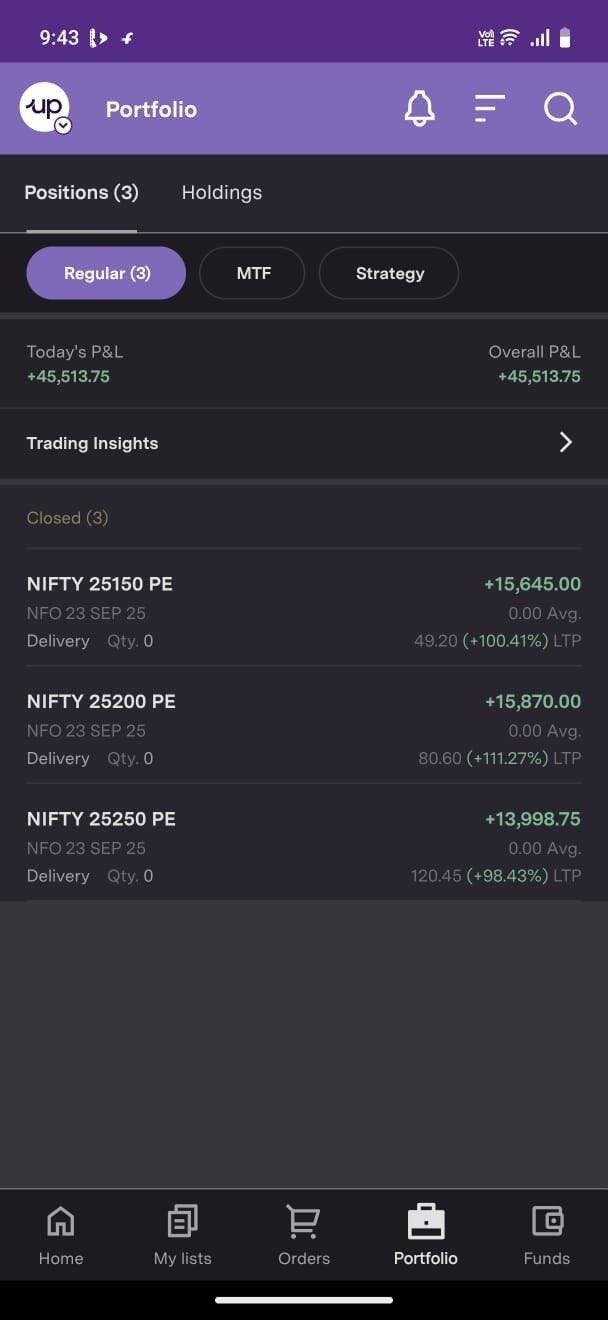Image resolution: width=608 pixels, height=1320 pixels.
Task: Open Trading Insights
Action: tap(303, 443)
